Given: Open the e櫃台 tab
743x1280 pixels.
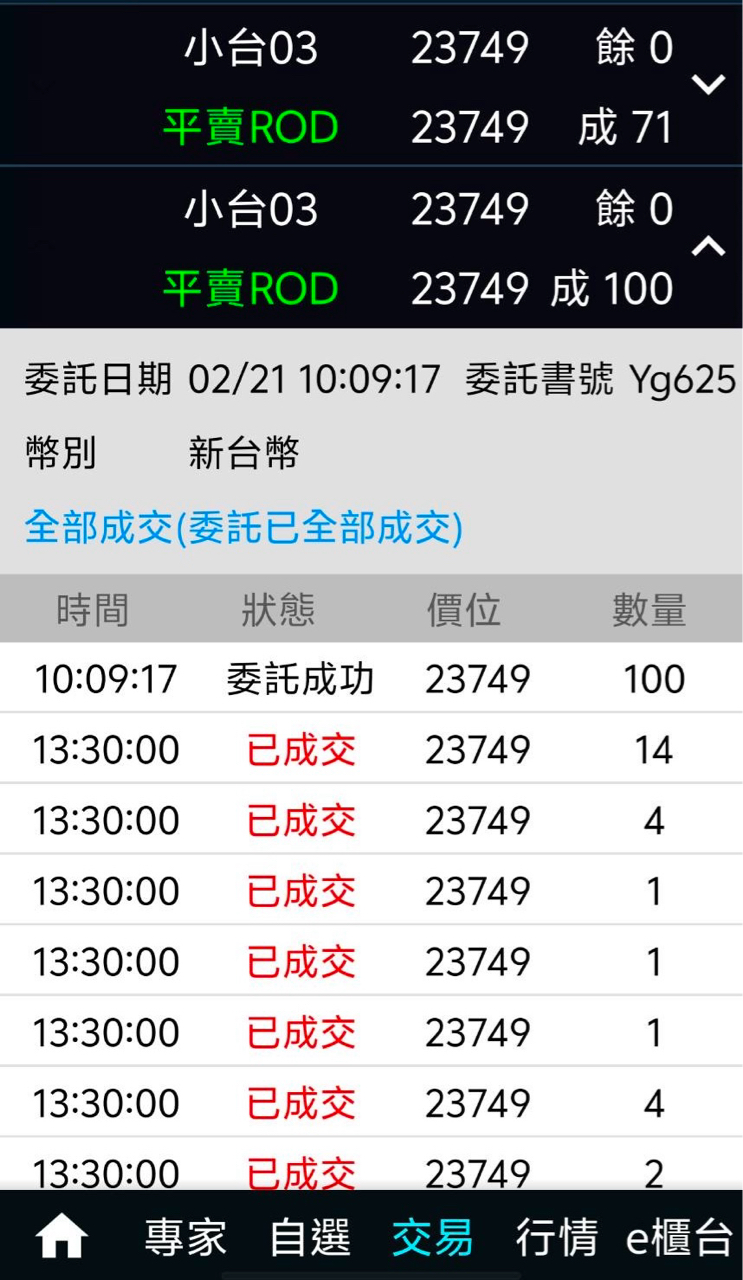Looking at the screenshot, I should pyautogui.click(x=680, y=1239).
